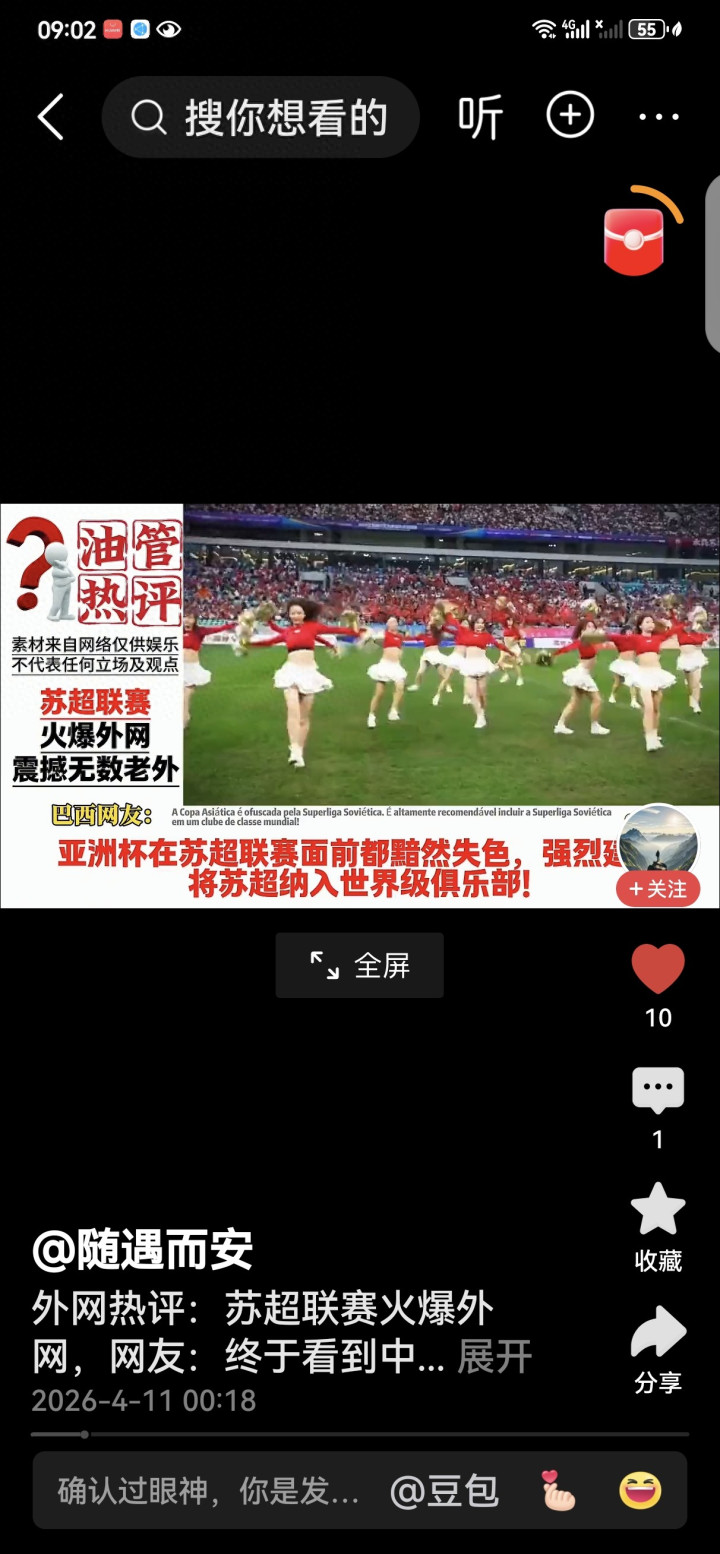Expand the caption with 展开
Viewport: 720px width, 1554px height.
[495, 1357]
